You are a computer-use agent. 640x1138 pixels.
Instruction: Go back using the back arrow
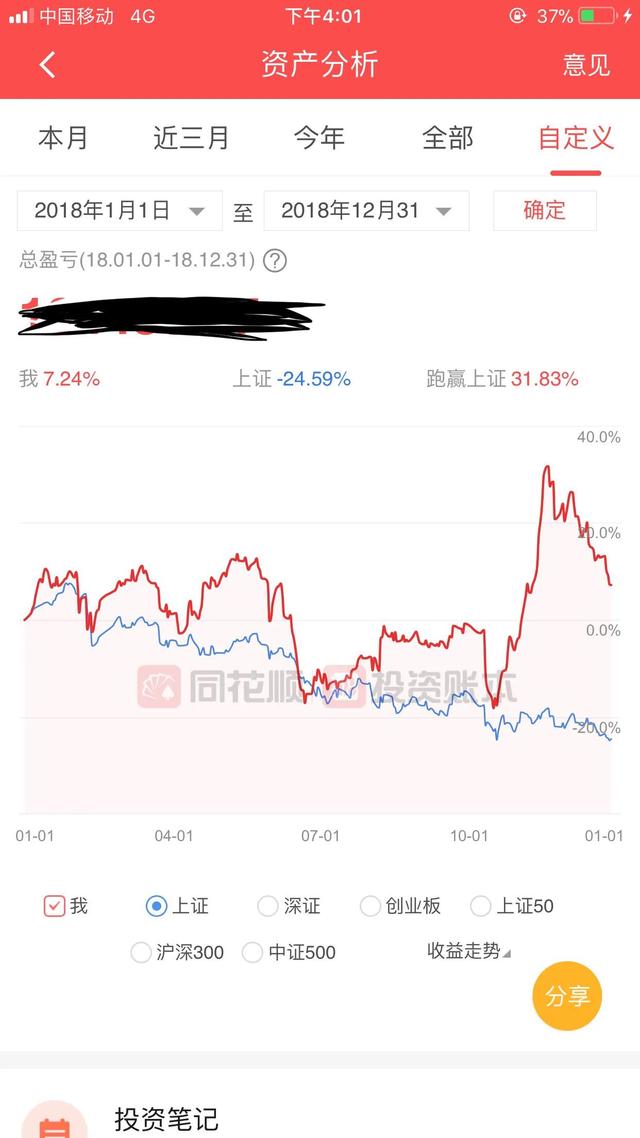coord(47,65)
